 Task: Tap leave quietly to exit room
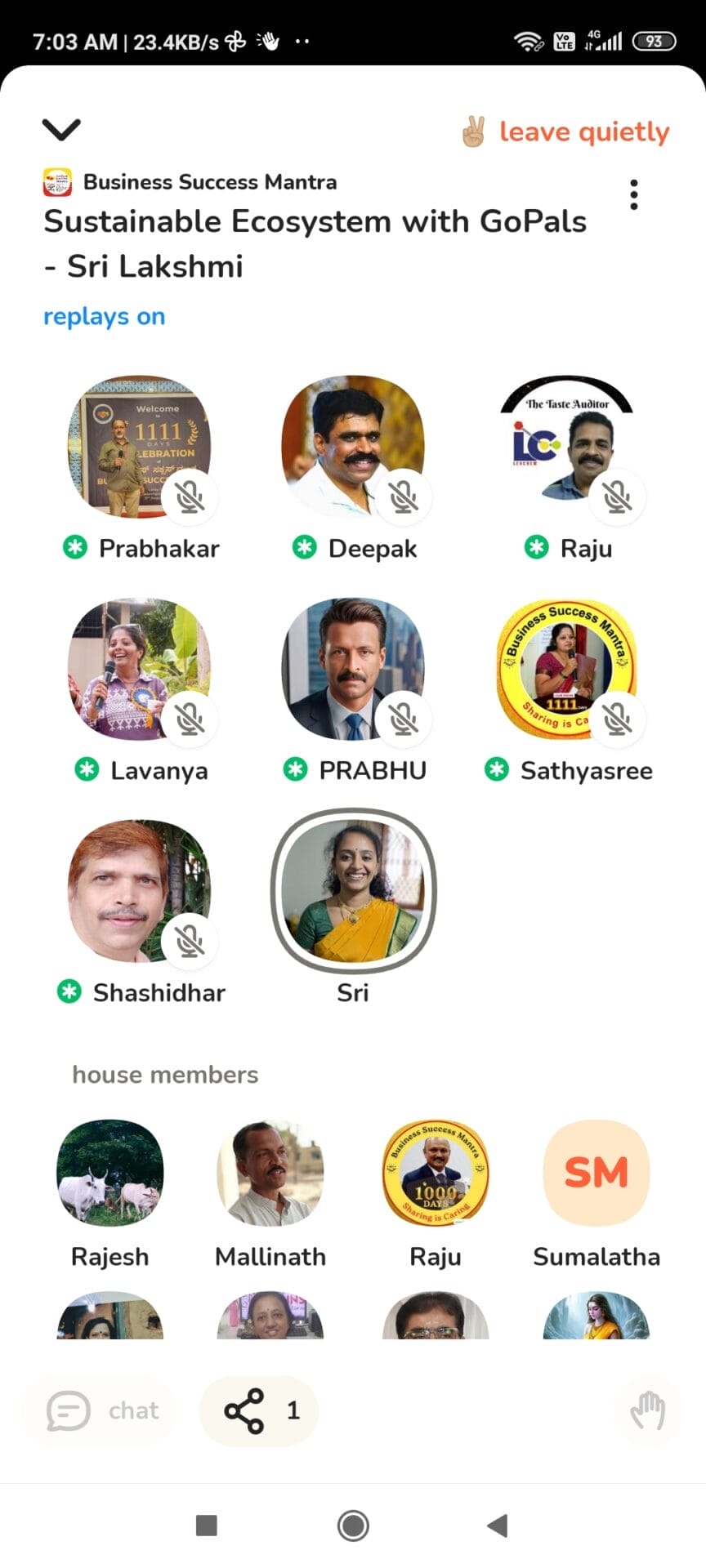[565, 131]
